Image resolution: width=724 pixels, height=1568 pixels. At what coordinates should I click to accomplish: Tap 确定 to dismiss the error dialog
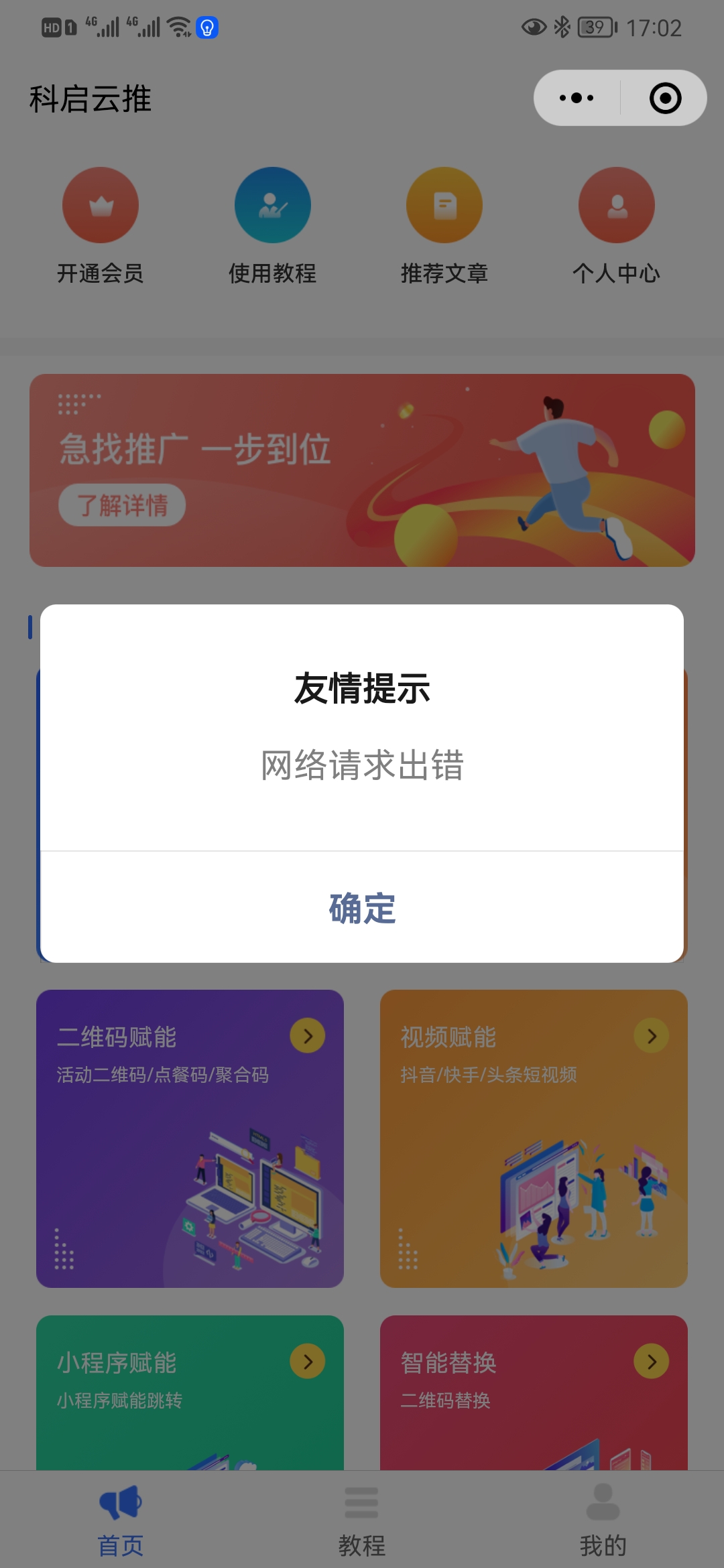click(362, 908)
